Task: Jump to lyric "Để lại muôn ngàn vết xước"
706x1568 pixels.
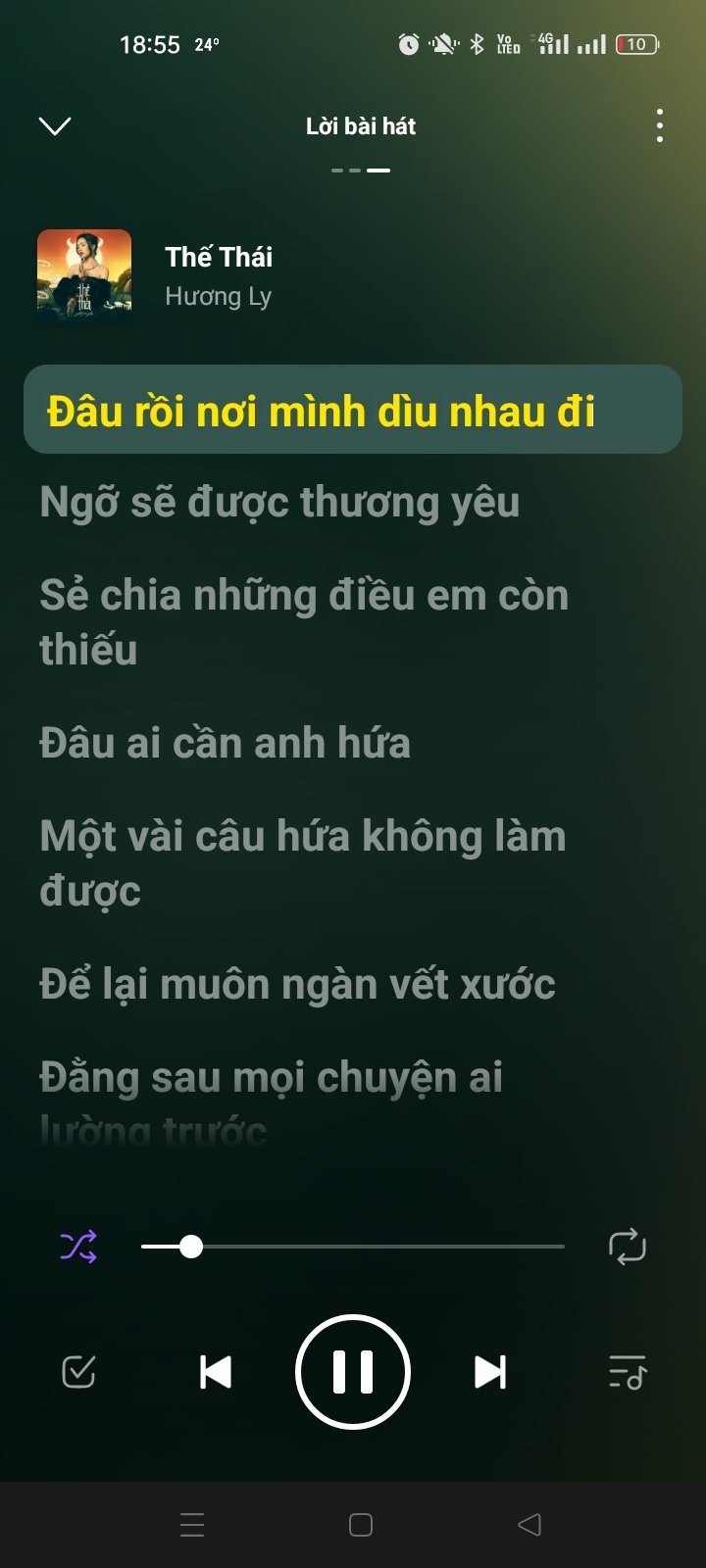Action: click(x=297, y=984)
